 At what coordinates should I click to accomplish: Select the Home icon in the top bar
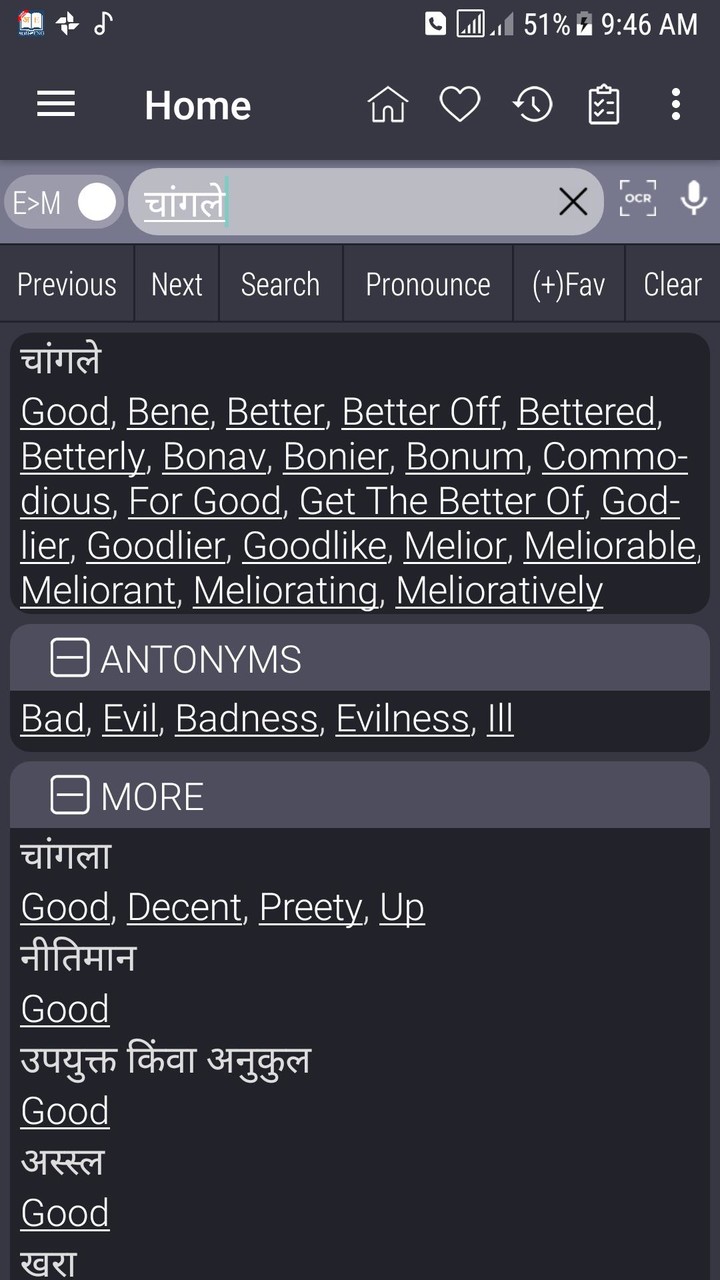389,104
